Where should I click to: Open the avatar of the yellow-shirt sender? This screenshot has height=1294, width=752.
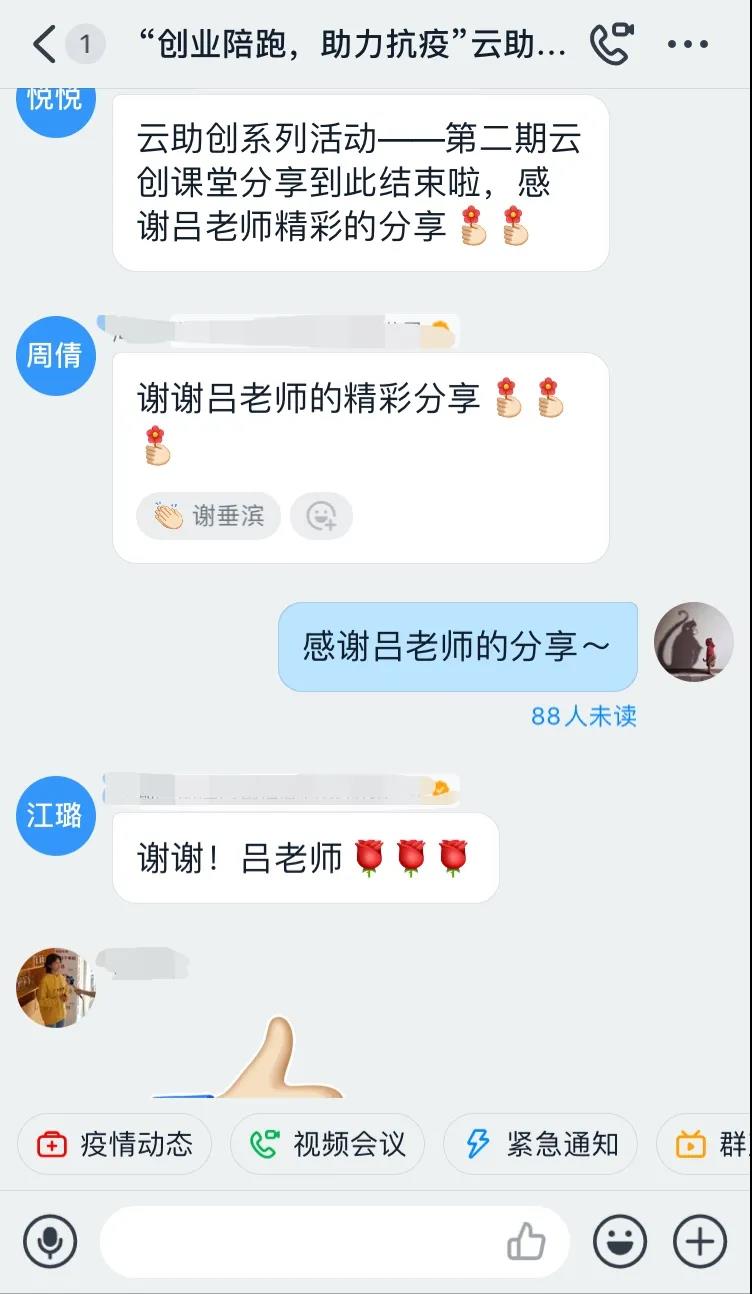[x=56, y=988]
